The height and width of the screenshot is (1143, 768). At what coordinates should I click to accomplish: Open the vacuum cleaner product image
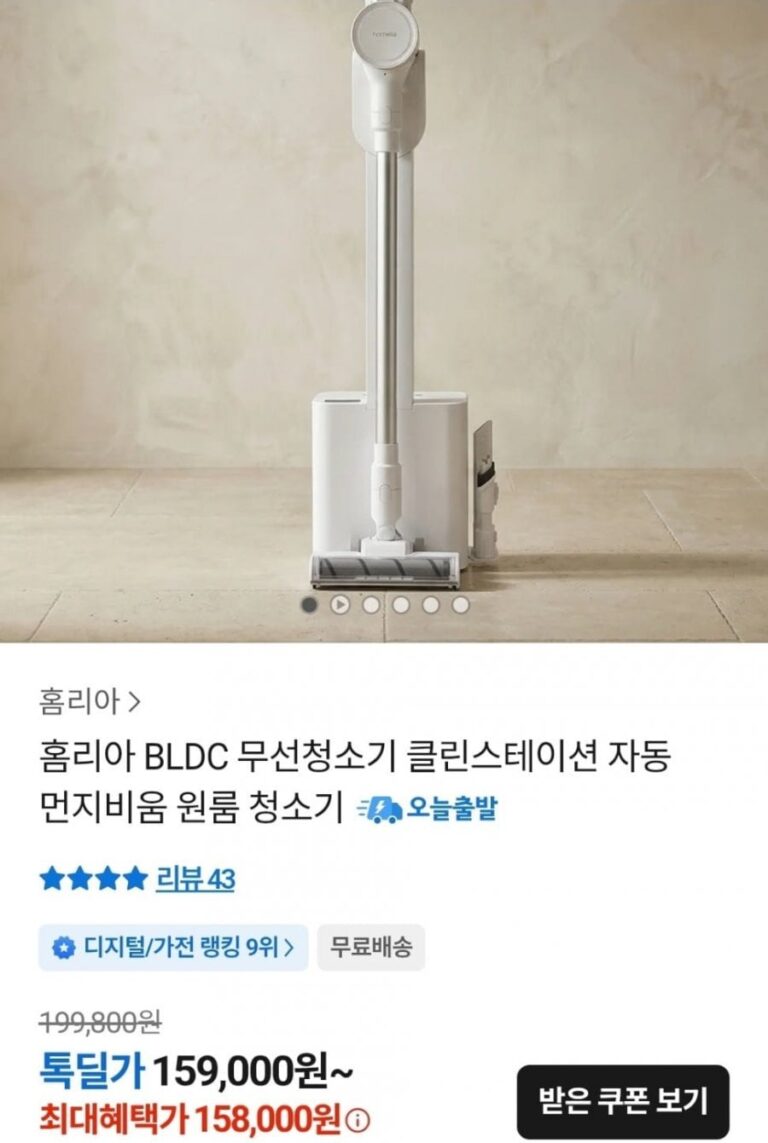tap(384, 321)
